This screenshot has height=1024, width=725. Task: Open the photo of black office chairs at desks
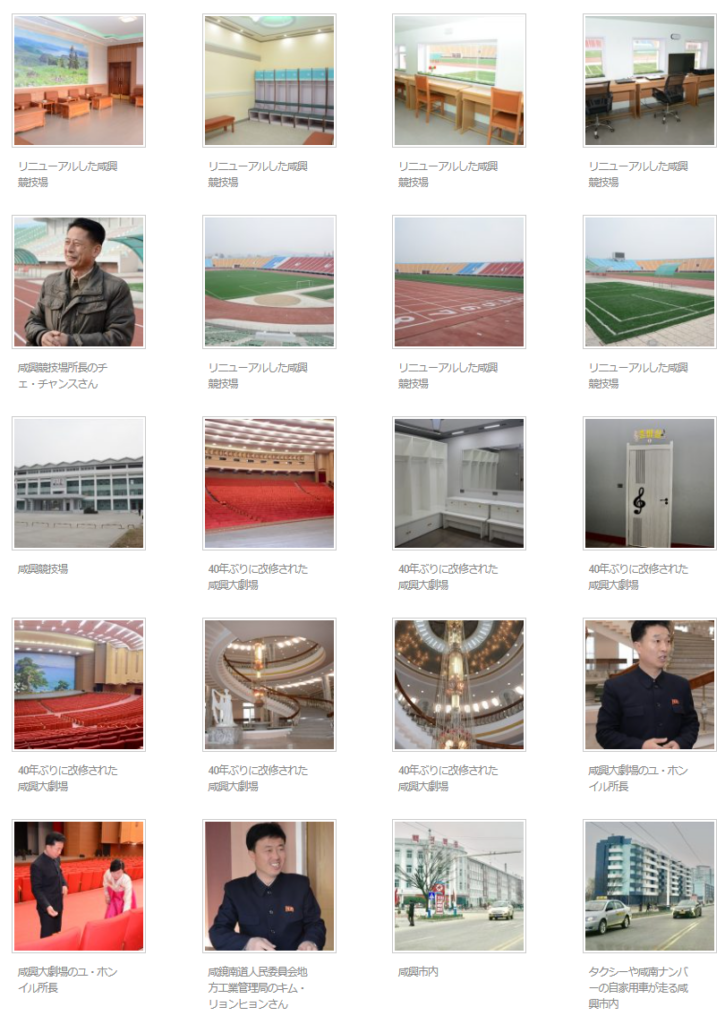point(649,80)
